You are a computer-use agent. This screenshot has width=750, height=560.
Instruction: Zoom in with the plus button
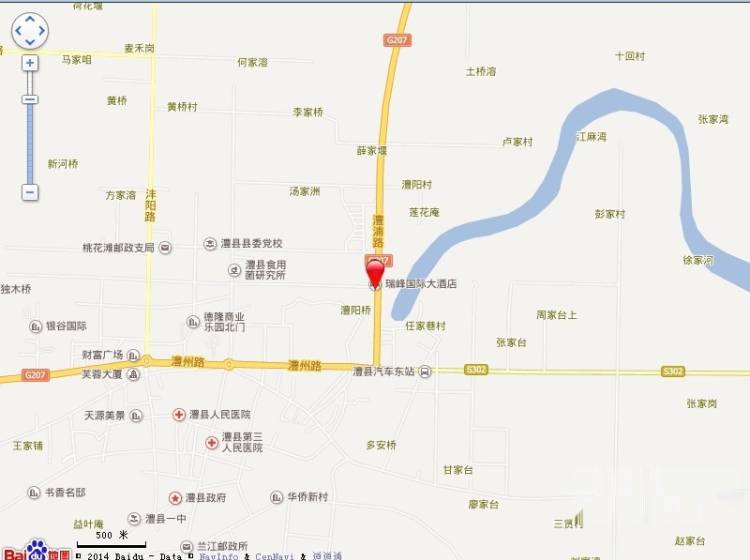30,62
